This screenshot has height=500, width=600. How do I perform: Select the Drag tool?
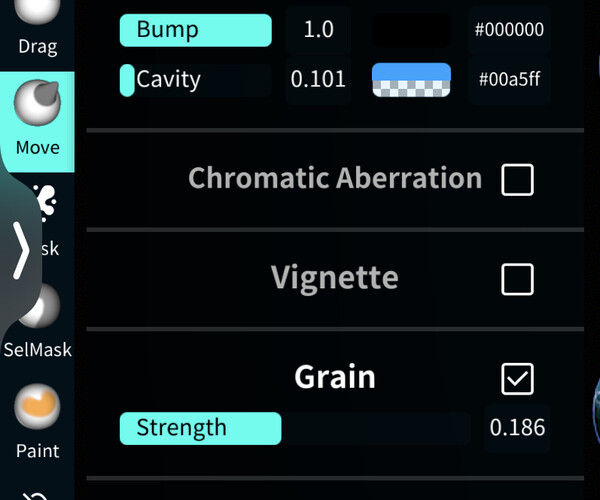click(37, 28)
